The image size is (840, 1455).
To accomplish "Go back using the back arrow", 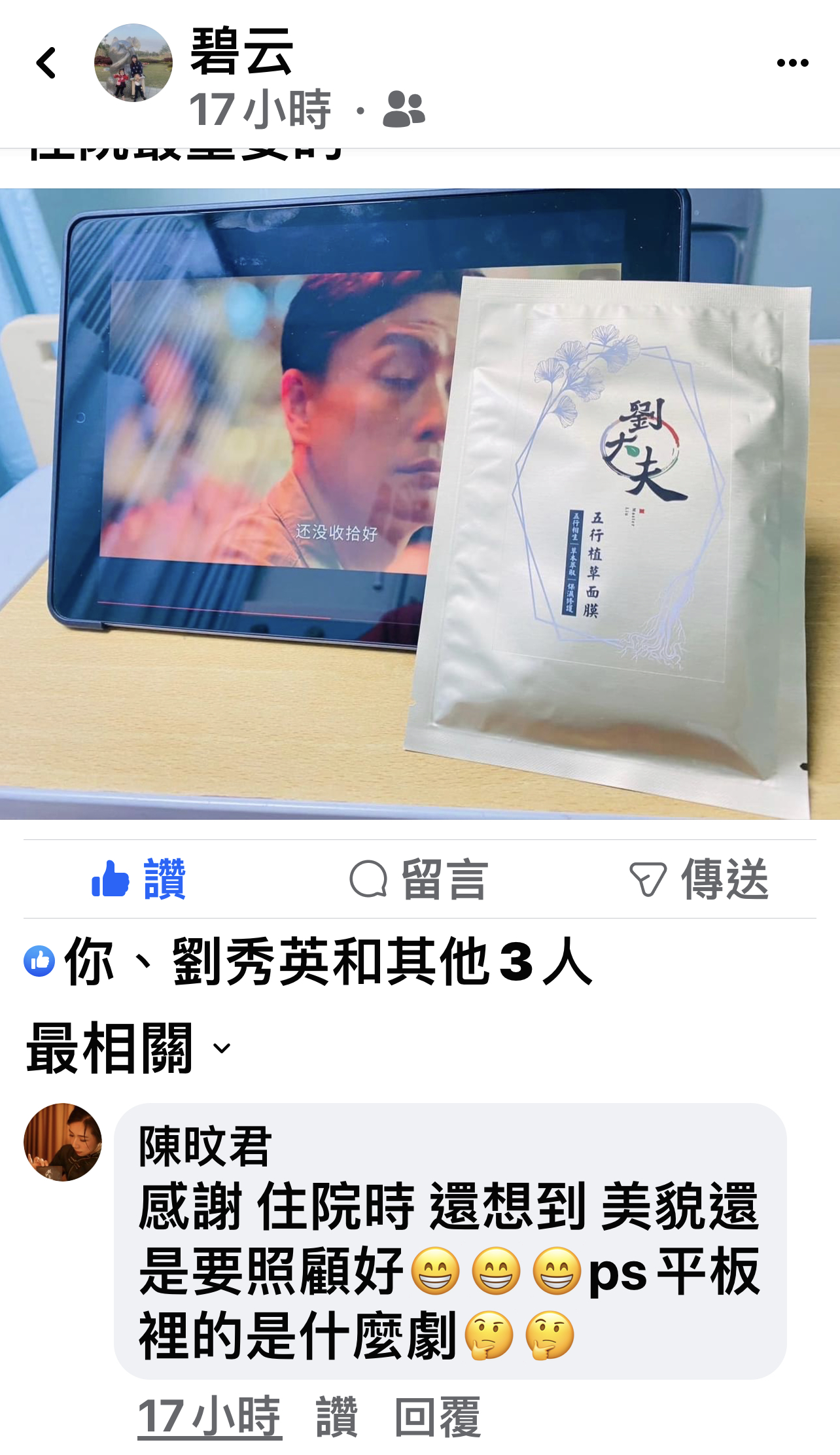I will (x=46, y=63).
